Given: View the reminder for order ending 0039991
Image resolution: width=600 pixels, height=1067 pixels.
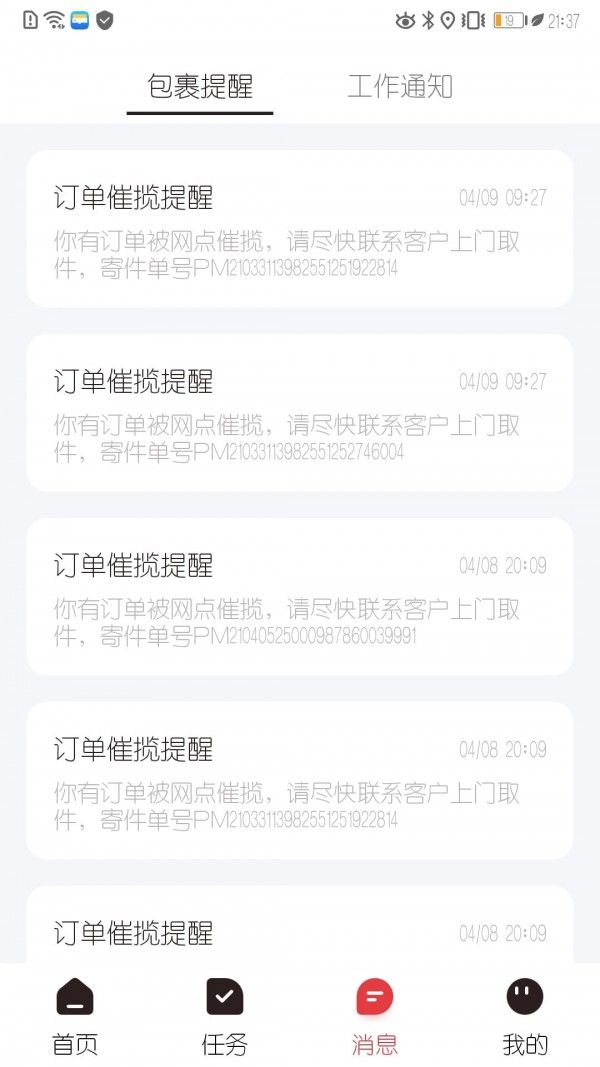Looking at the screenshot, I should pos(300,597).
